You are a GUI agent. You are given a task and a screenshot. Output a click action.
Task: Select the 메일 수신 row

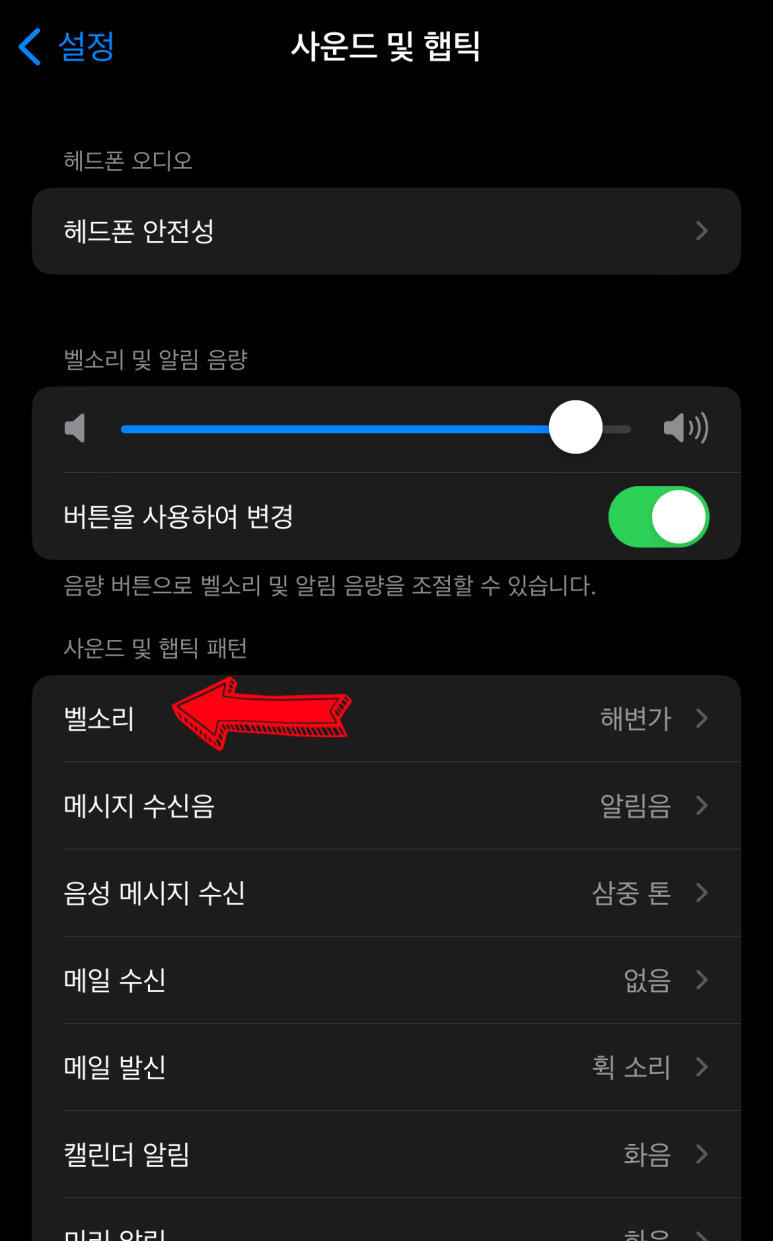(x=386, y=980)
